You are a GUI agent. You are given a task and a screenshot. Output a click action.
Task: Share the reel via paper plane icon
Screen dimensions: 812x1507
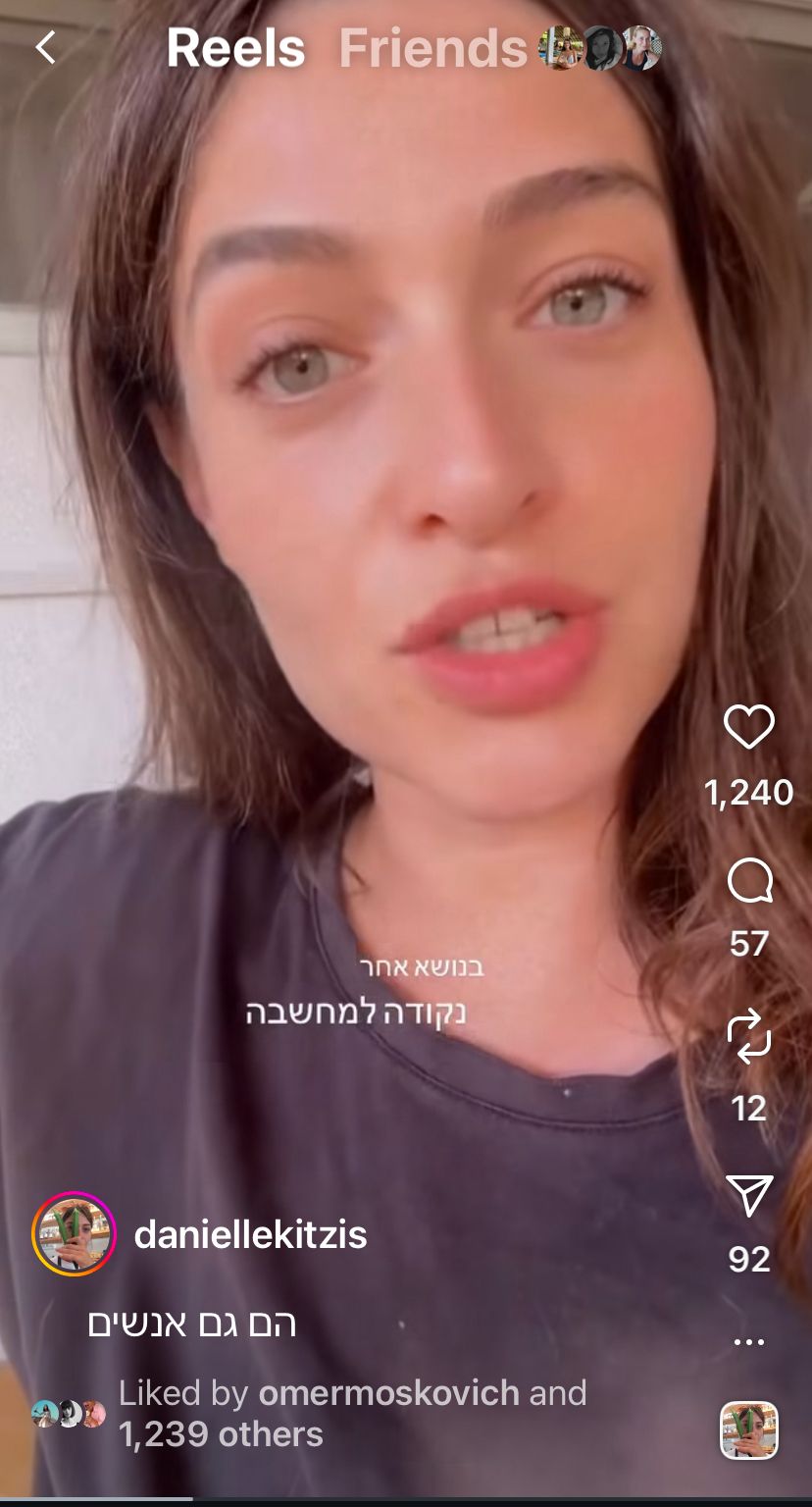(x=748, y=1197)
